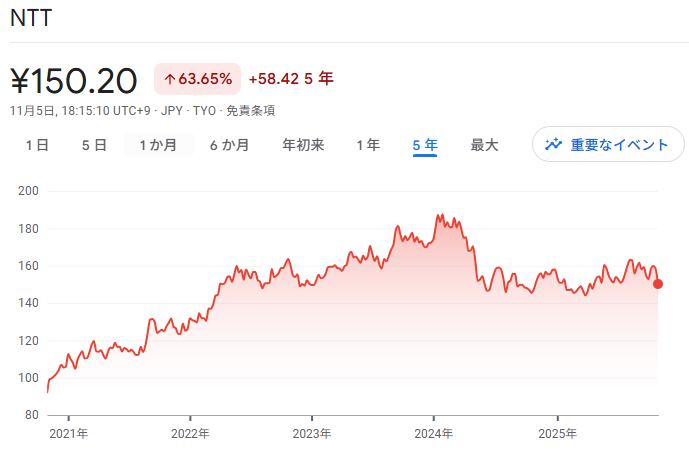Tap the 重要なイベント button

[608, 145]
